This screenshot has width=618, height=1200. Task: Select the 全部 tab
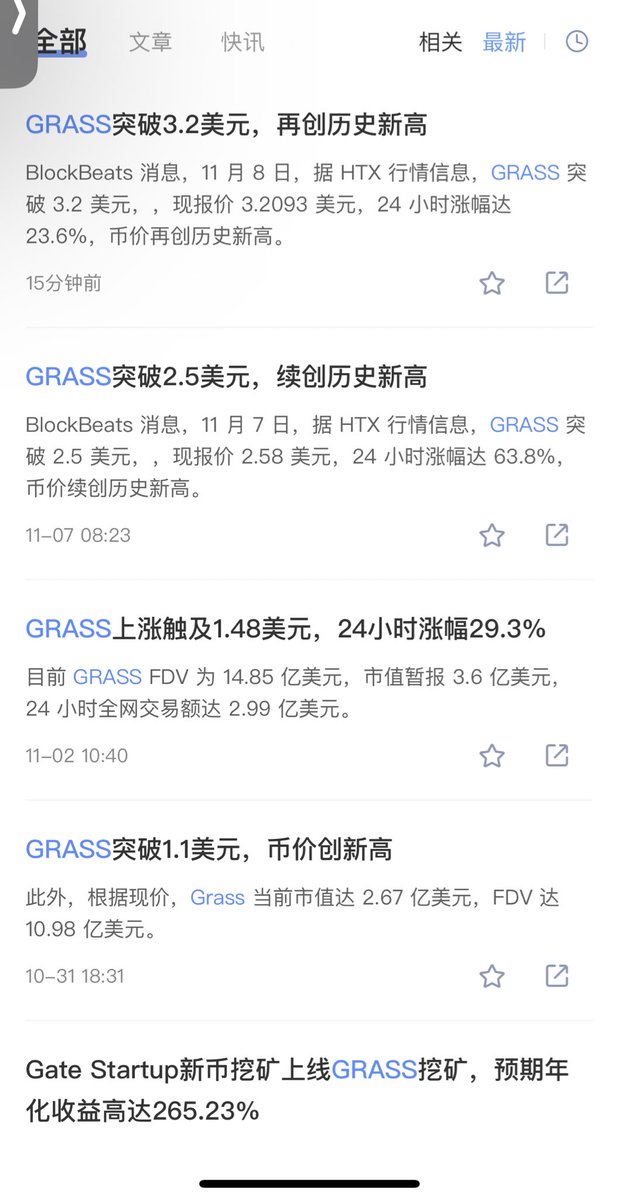pyautogui.click(x=60, y=42)
